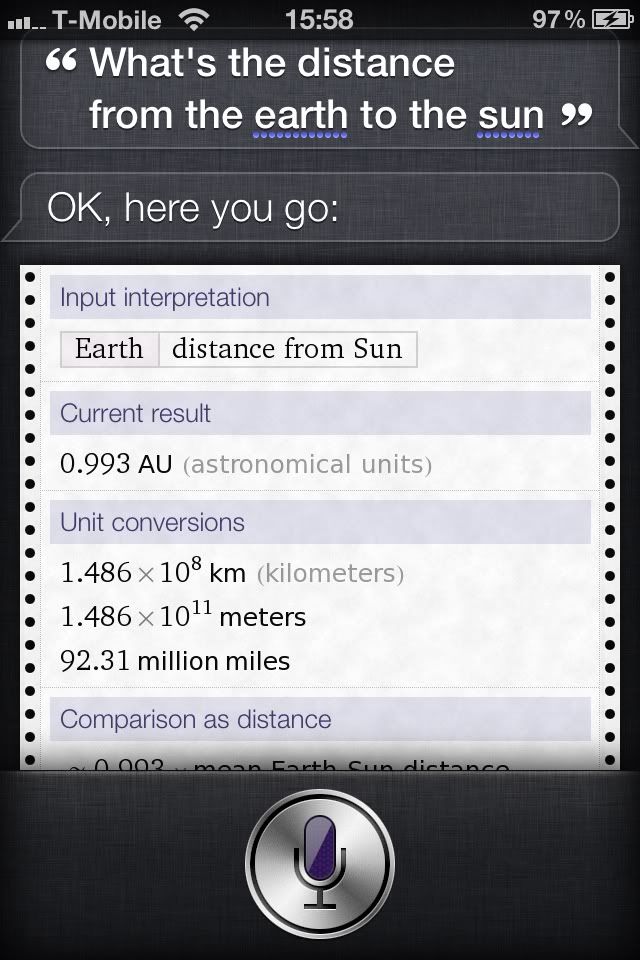Tap the microphone button to speak
The image size is (640, 960).
coord(320,862)
